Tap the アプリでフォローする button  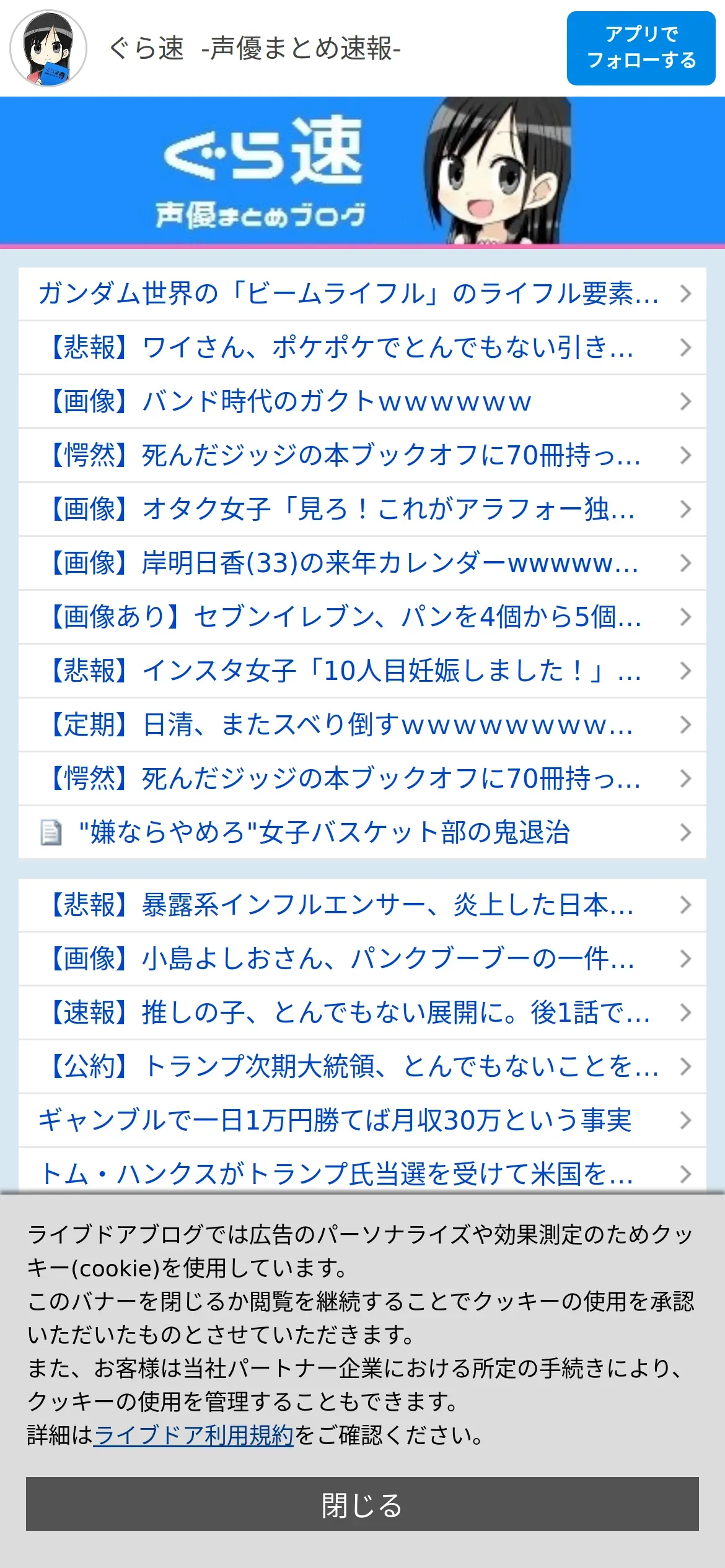click(x=641, y=48)
